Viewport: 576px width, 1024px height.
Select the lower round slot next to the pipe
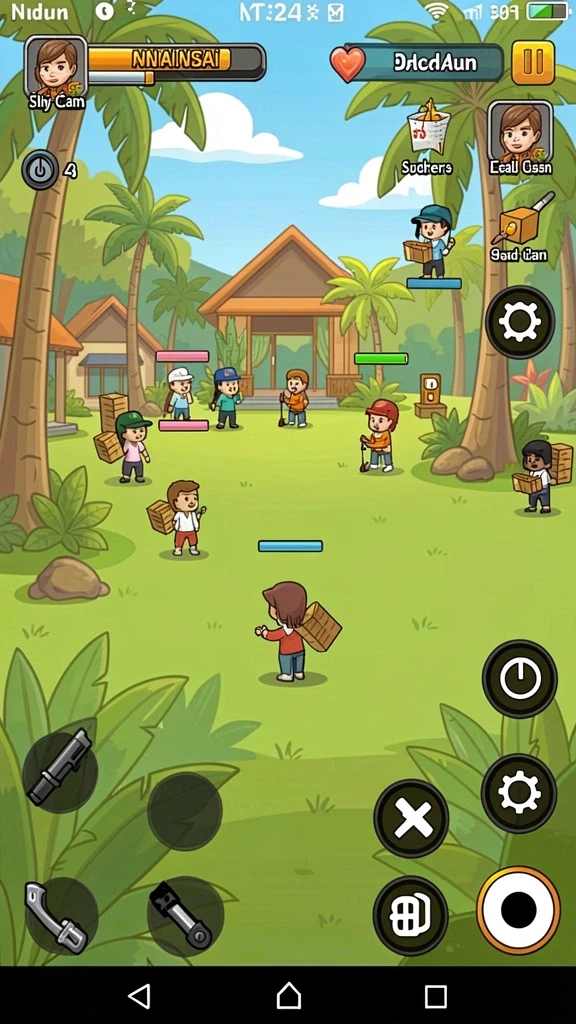[x=185, y=915]
